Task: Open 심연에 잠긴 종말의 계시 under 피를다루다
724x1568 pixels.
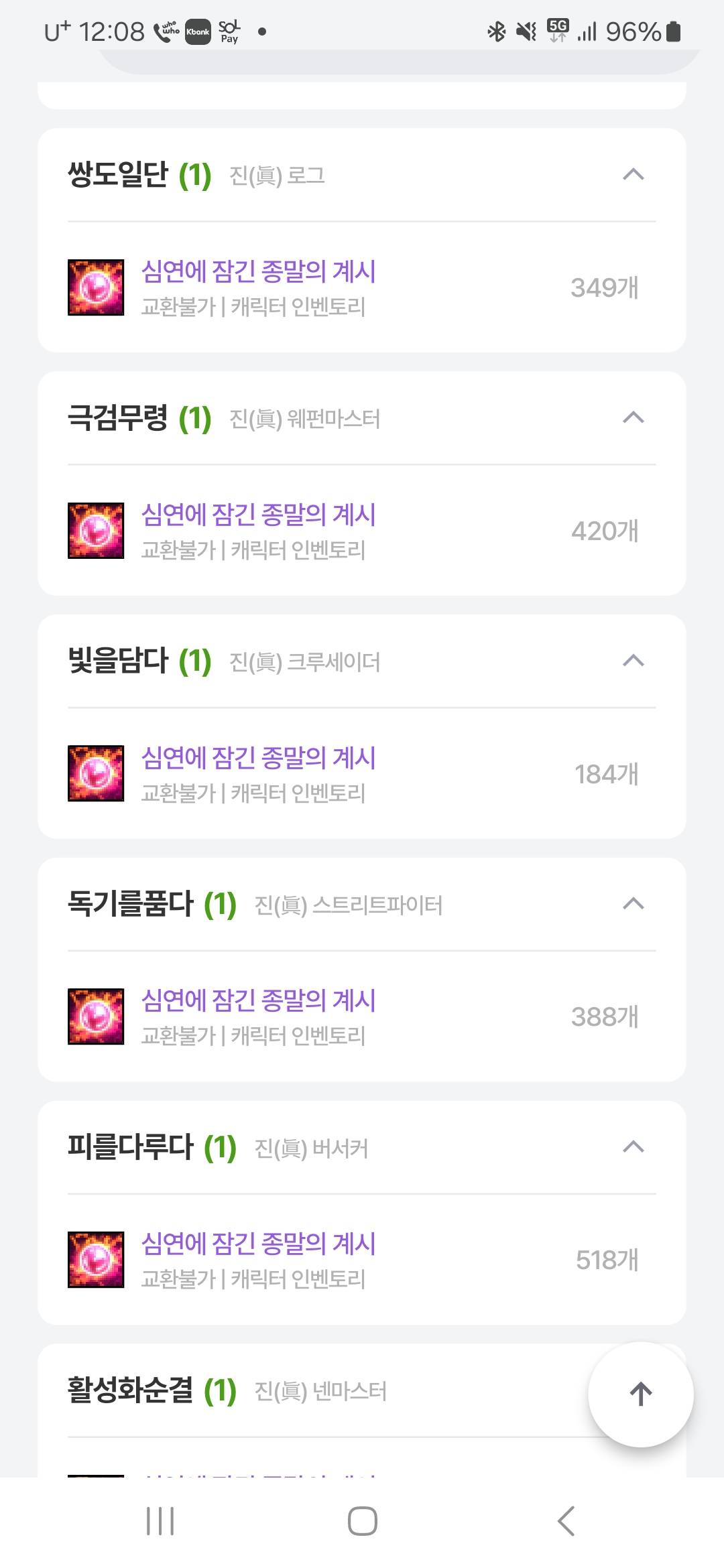Action: 258,1244
